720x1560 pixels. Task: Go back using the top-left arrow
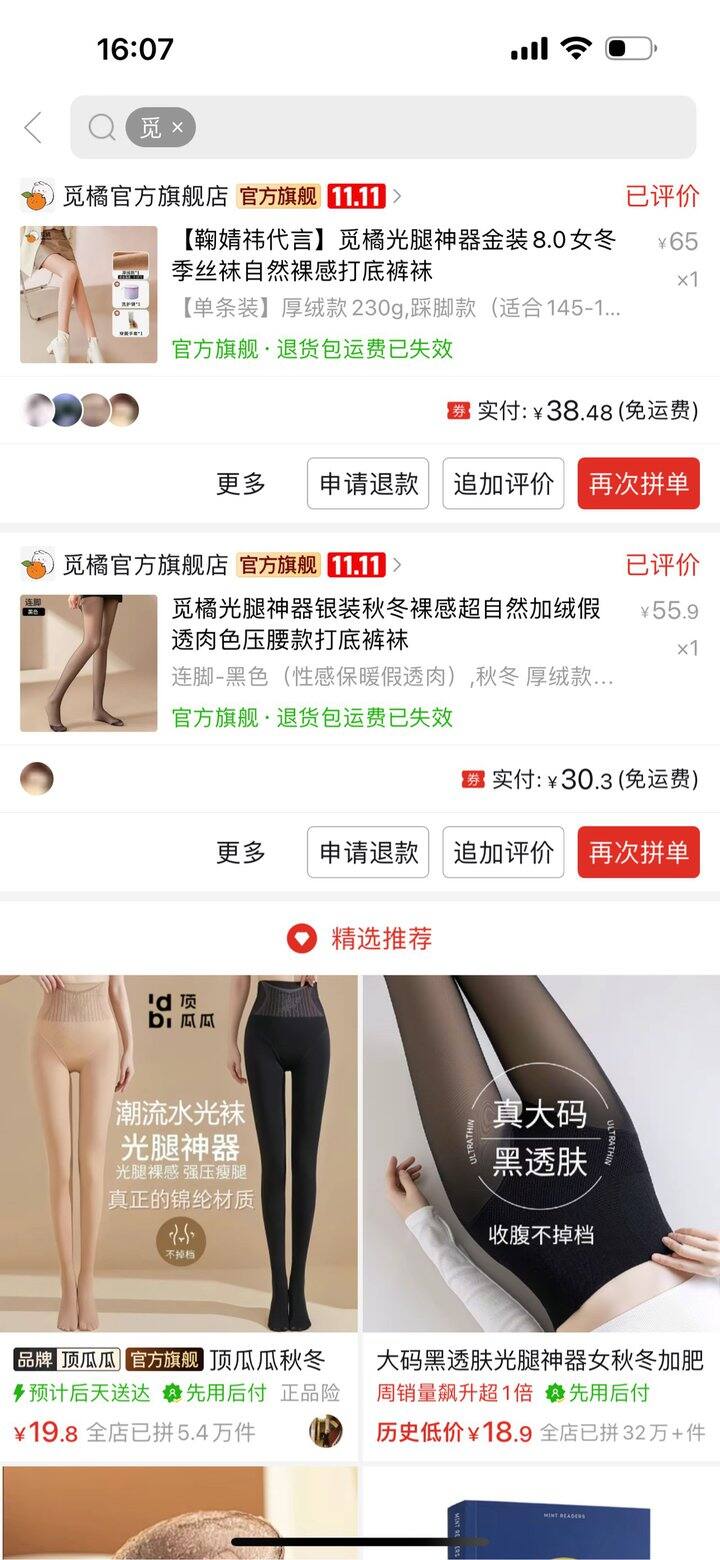point(33,128)
